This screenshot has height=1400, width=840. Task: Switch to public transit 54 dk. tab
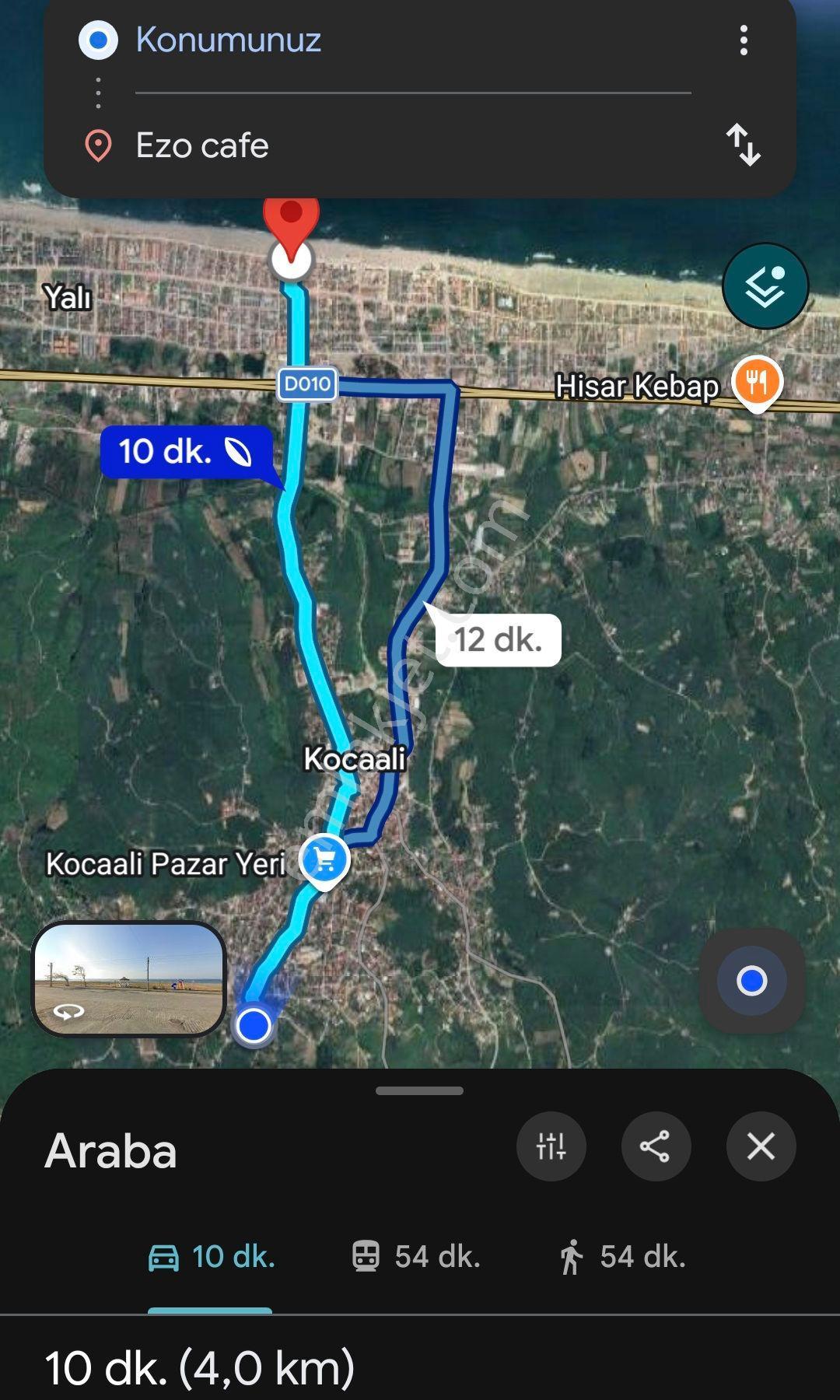(x=415, y=1257)
